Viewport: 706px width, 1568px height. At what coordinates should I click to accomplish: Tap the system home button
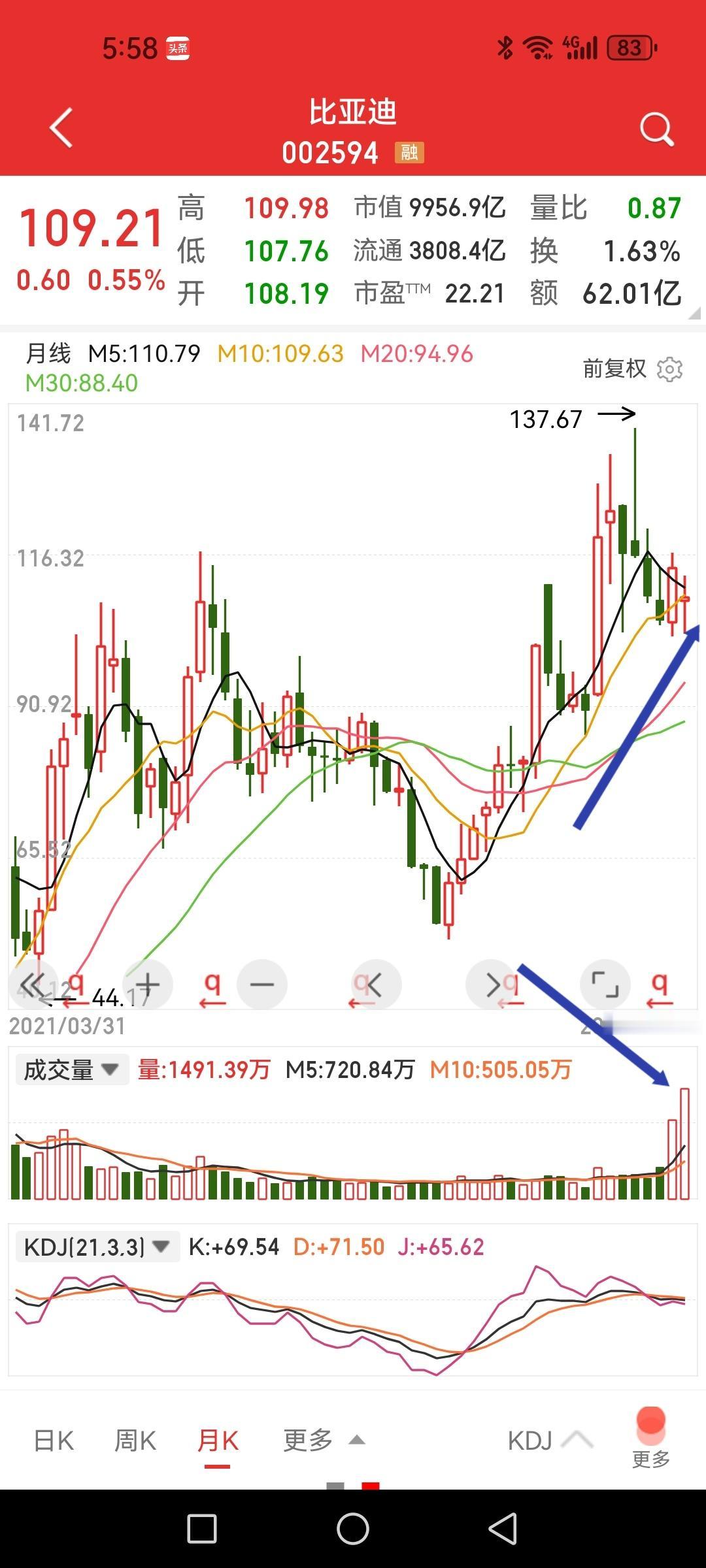353,1529
